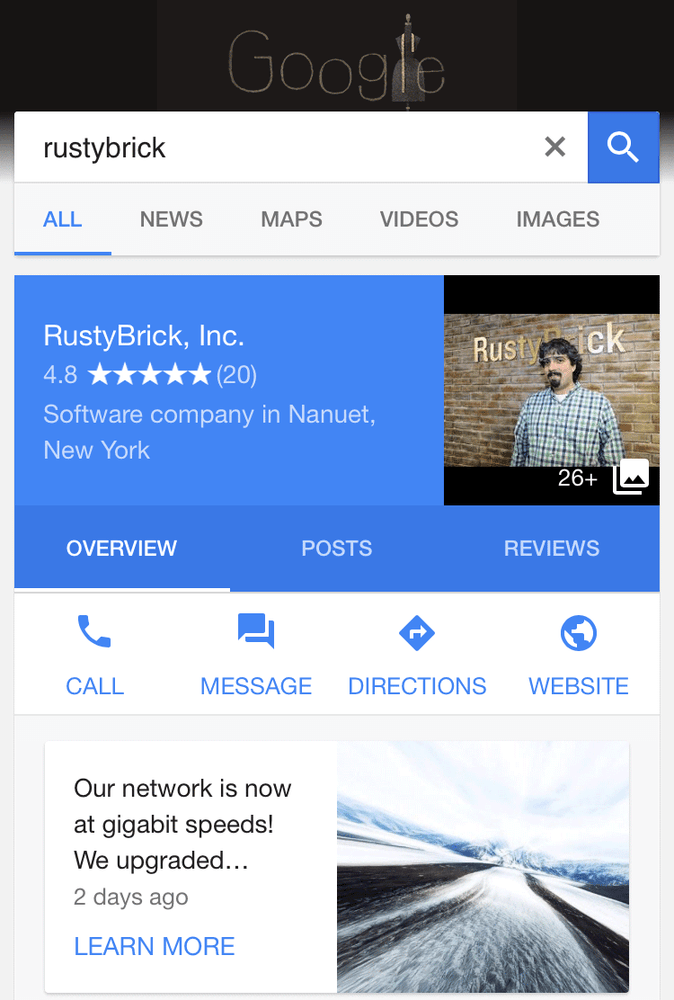Open the Google doodle logo
Image resolution: width=674 pixels, height=1000 pixels.
click(x=336, y=60)
